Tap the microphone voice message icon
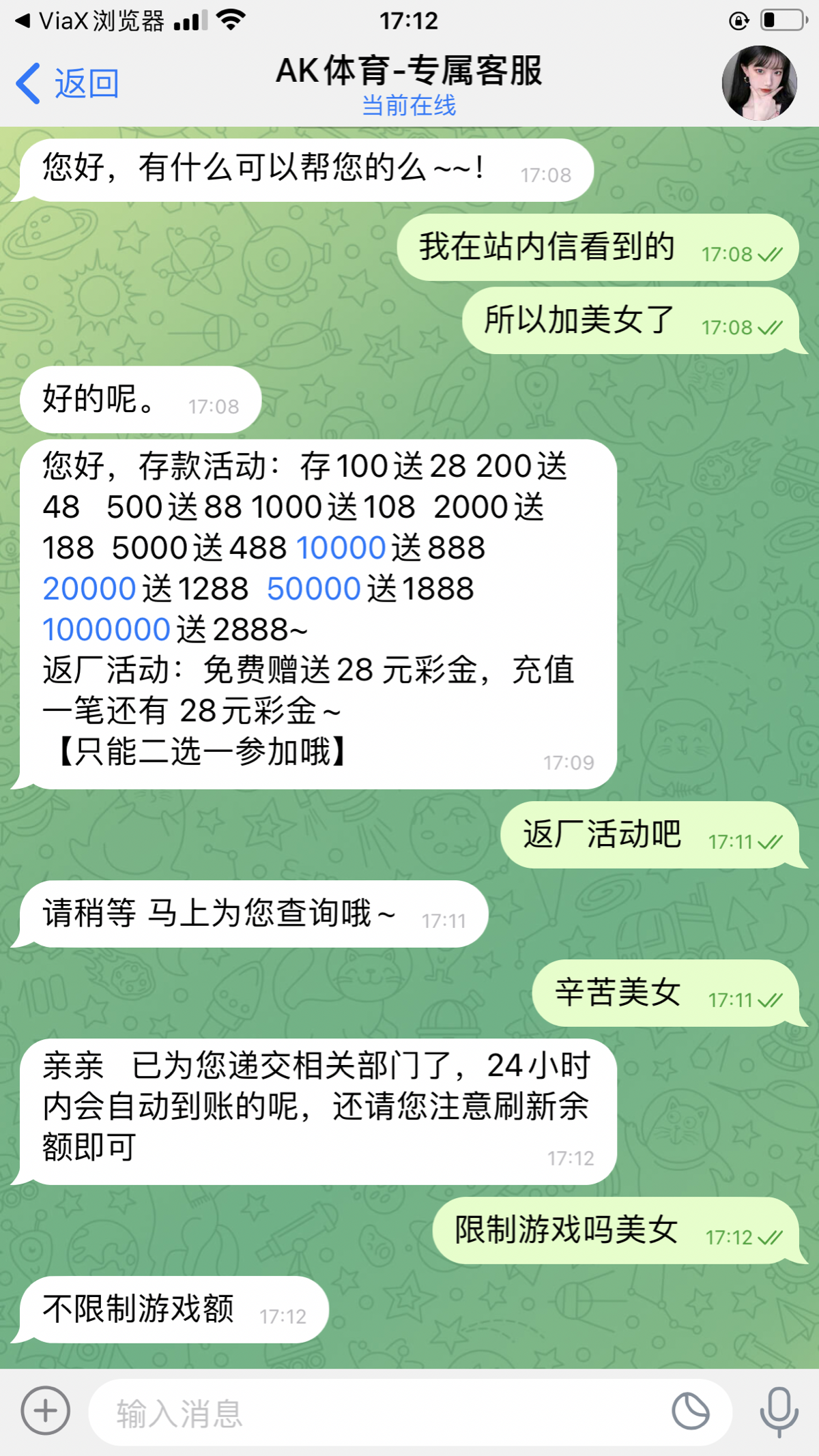The height and width of the screenshot is (1456, 819). click(779, 1410)
